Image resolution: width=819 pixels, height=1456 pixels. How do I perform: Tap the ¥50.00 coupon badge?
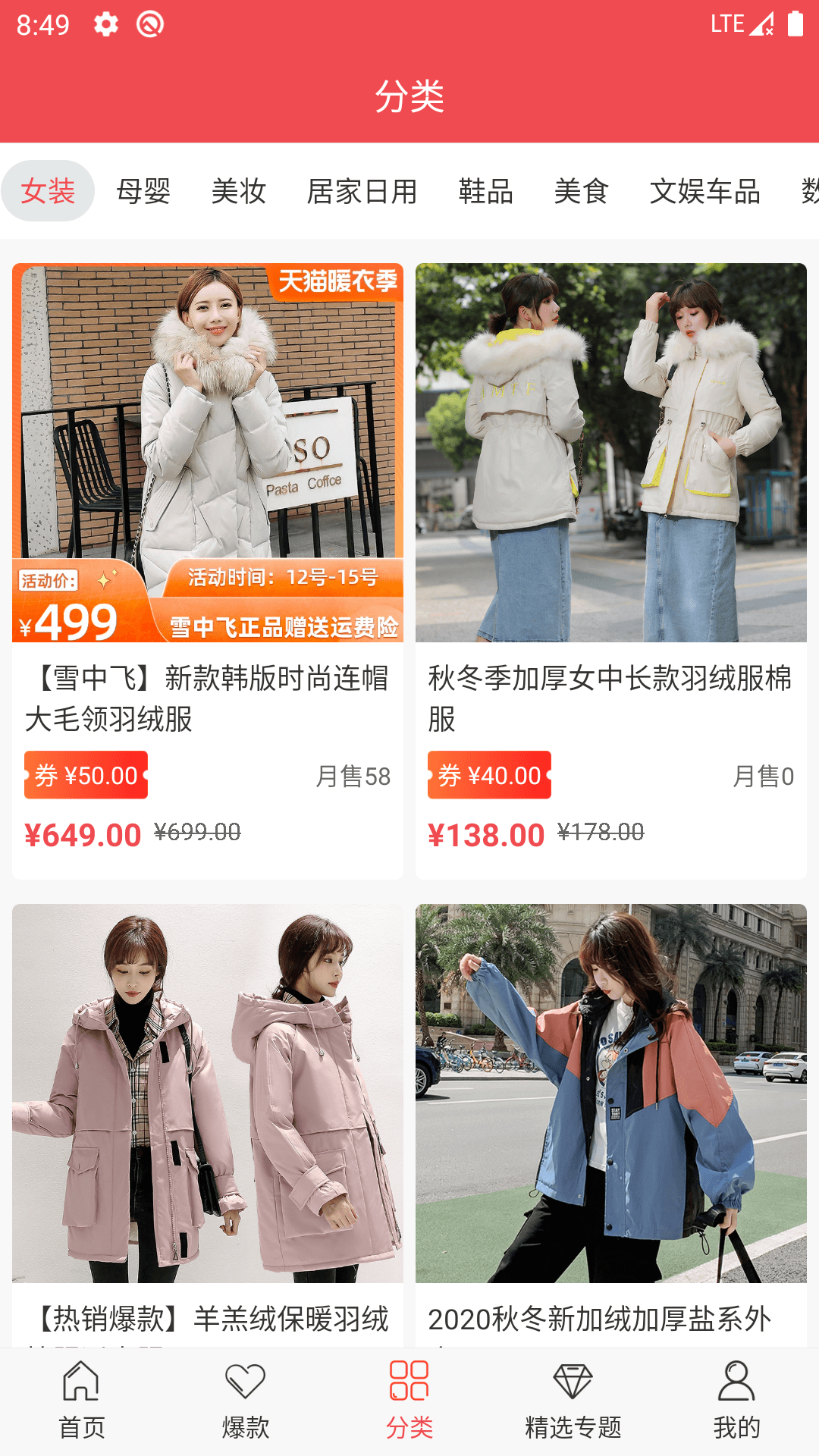(x=86, y=776)
